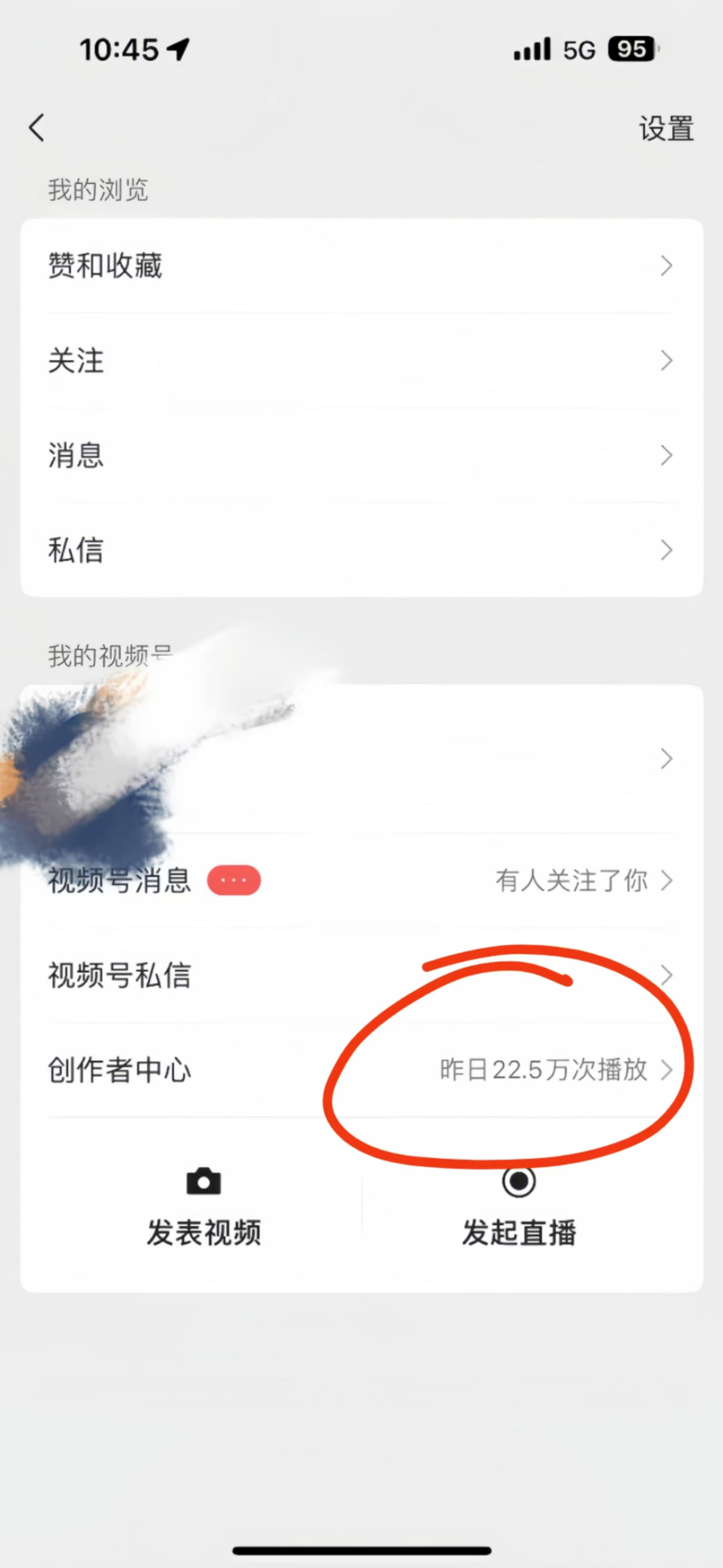Open the 赞和收藏 row
The height and width of the screenshot is (1568, 723).
coord(361,266)
